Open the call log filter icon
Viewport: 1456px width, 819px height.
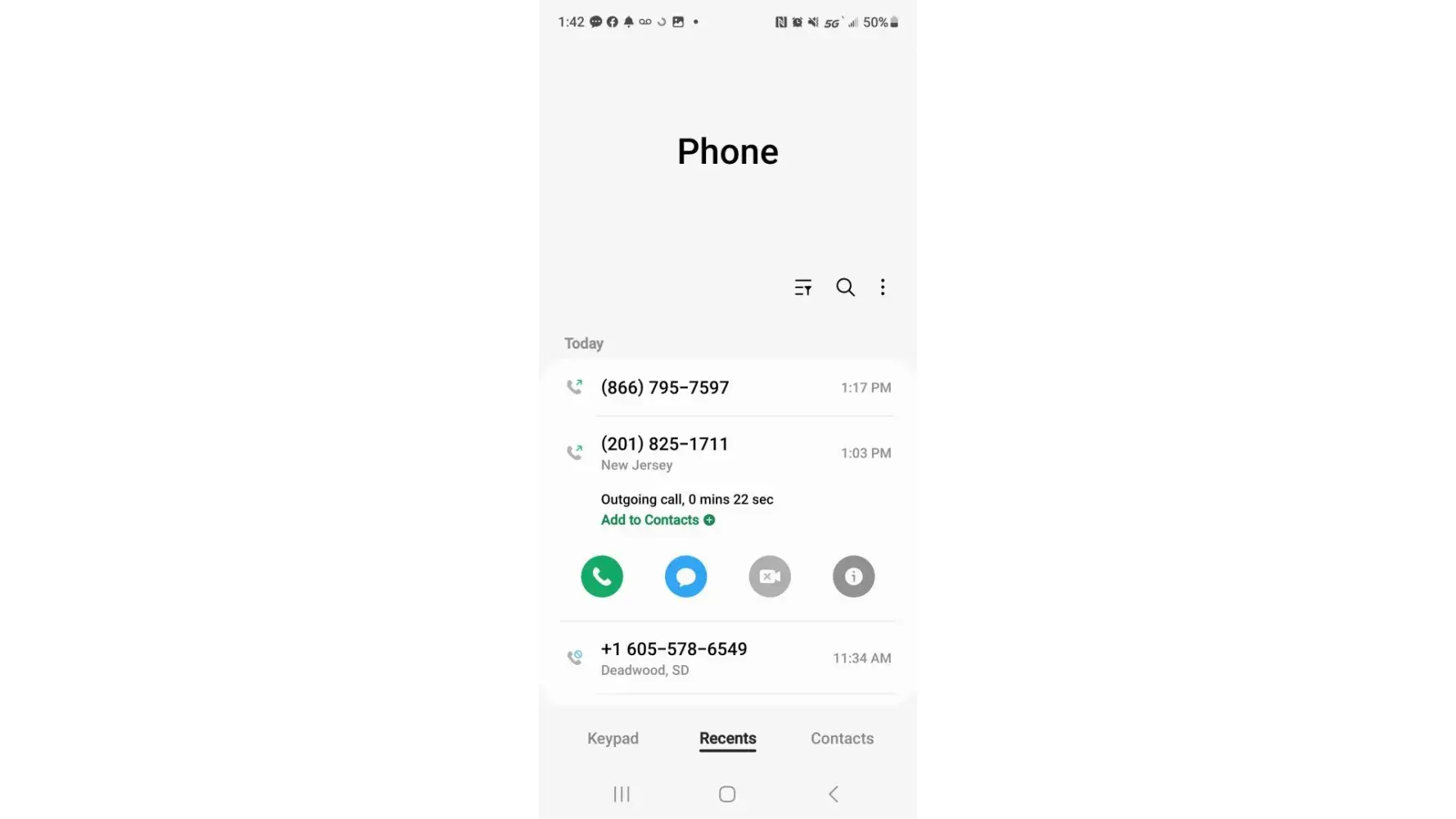point(803,287)
